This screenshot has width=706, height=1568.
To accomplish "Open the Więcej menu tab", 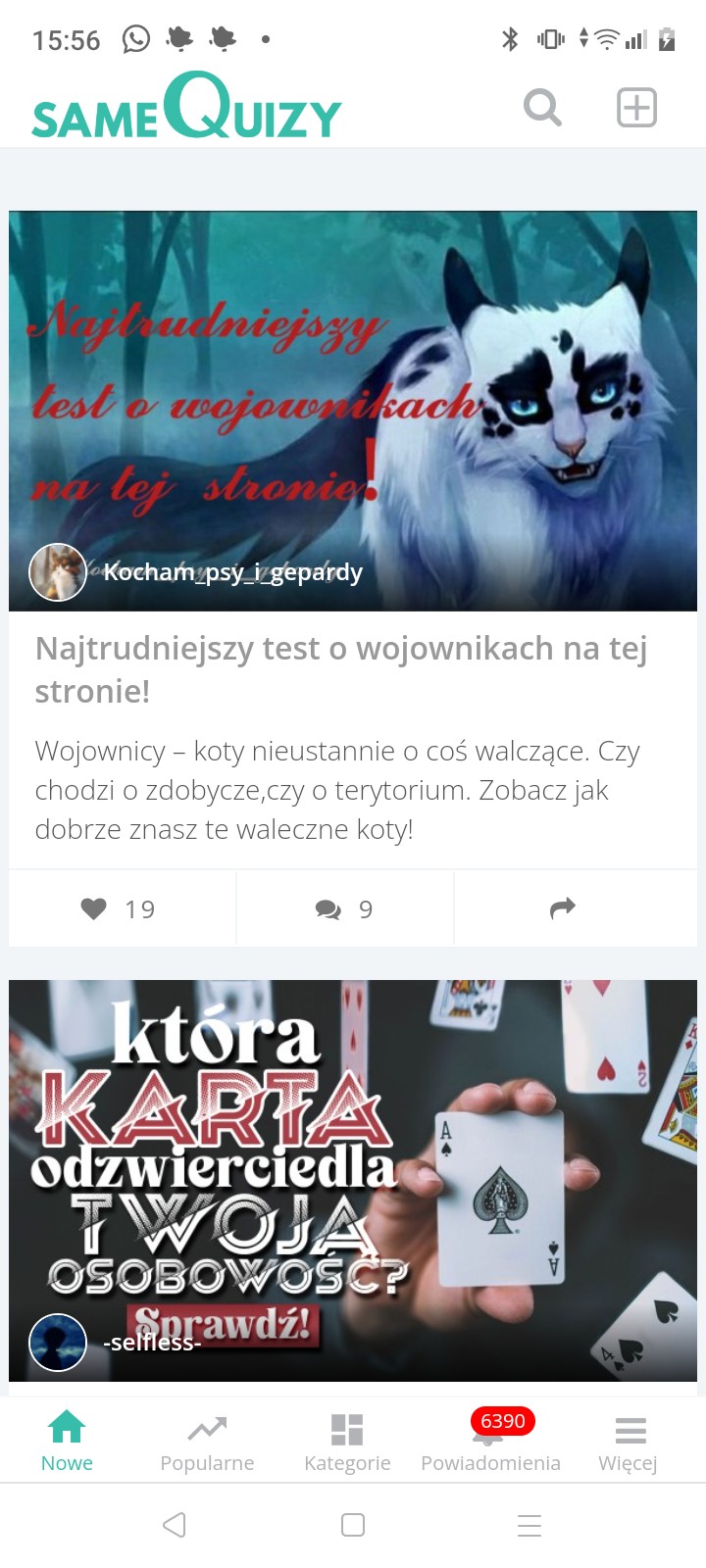I will click(x=629, y=1441).
